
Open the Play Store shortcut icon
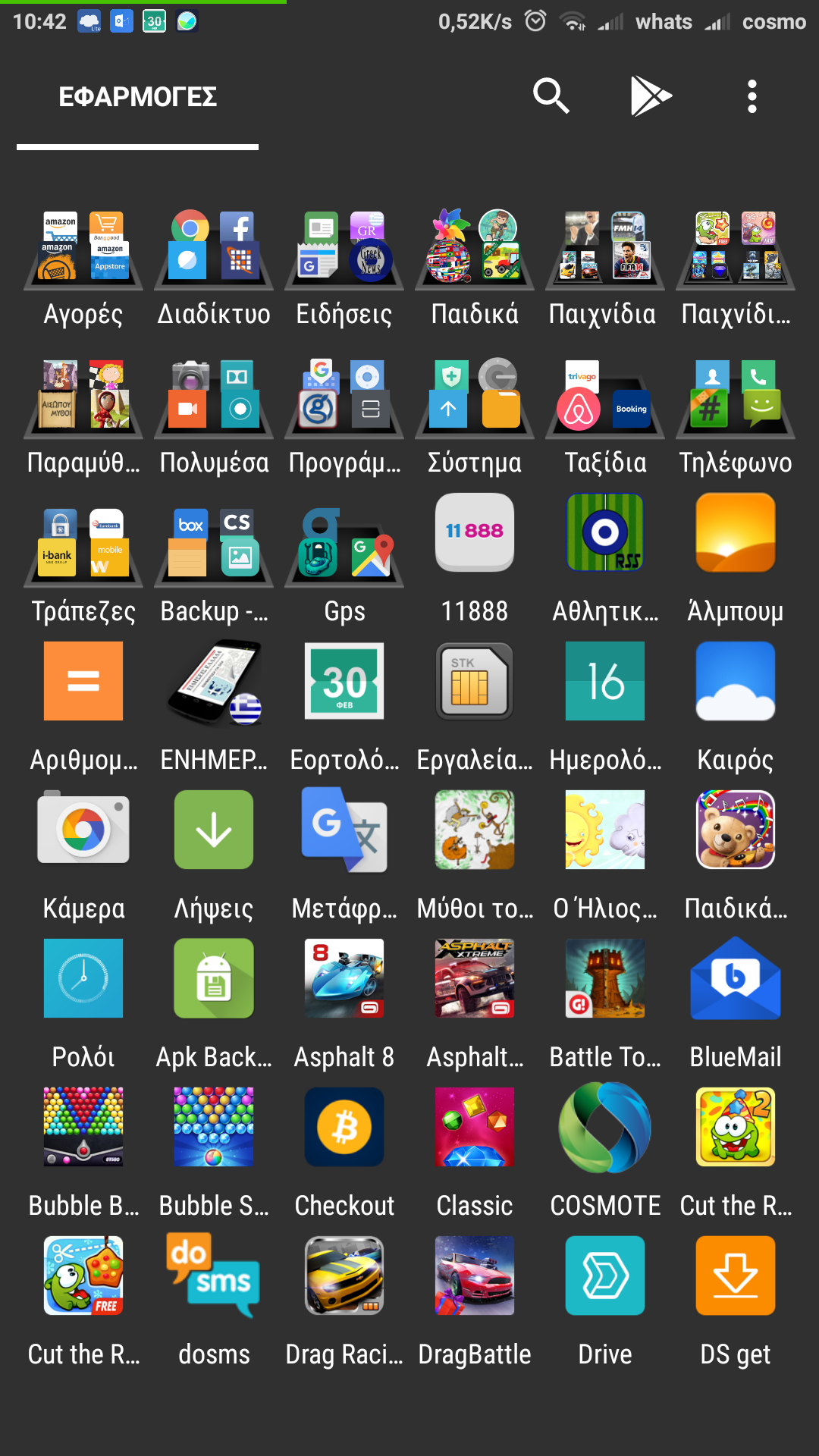coord(651,96)
